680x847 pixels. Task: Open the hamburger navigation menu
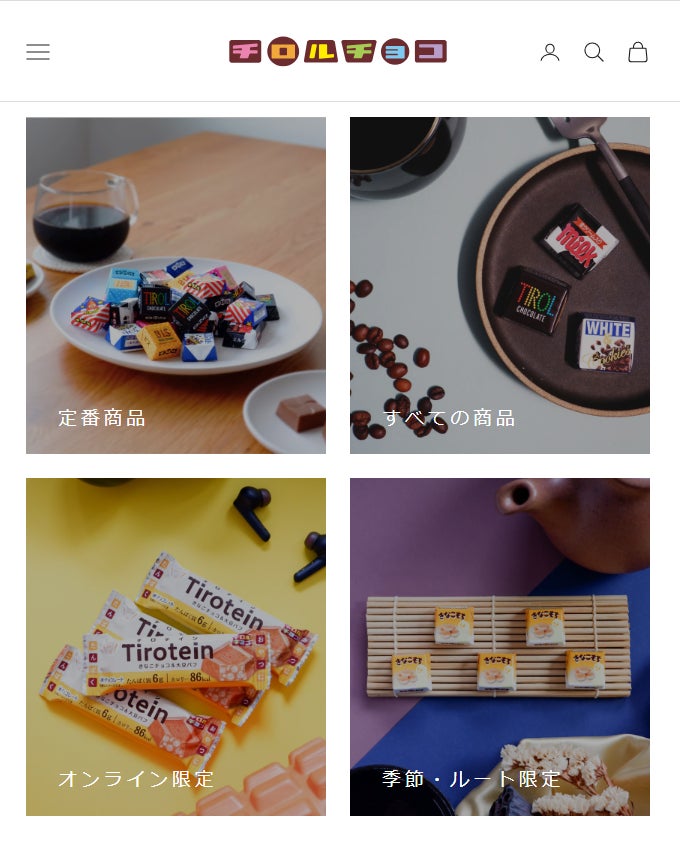click(x=38, y=52)
